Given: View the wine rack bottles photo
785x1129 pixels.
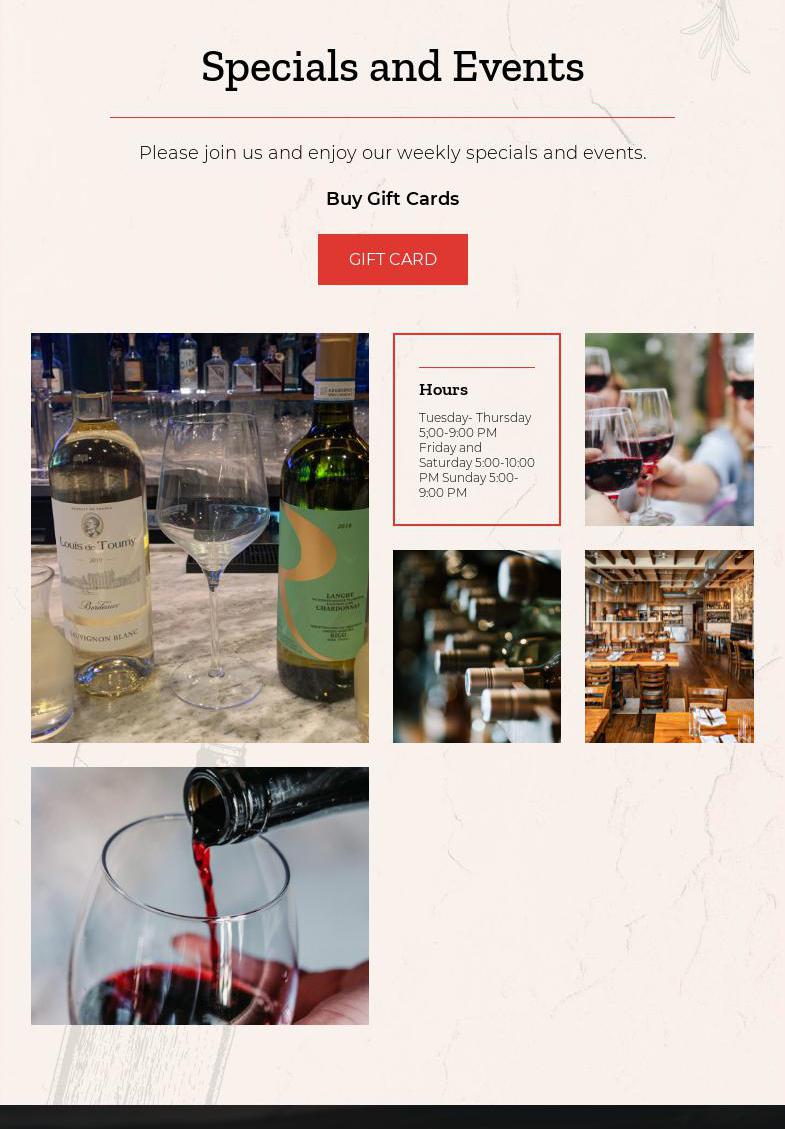Looking at the screenshot, I should pos(476,646).
